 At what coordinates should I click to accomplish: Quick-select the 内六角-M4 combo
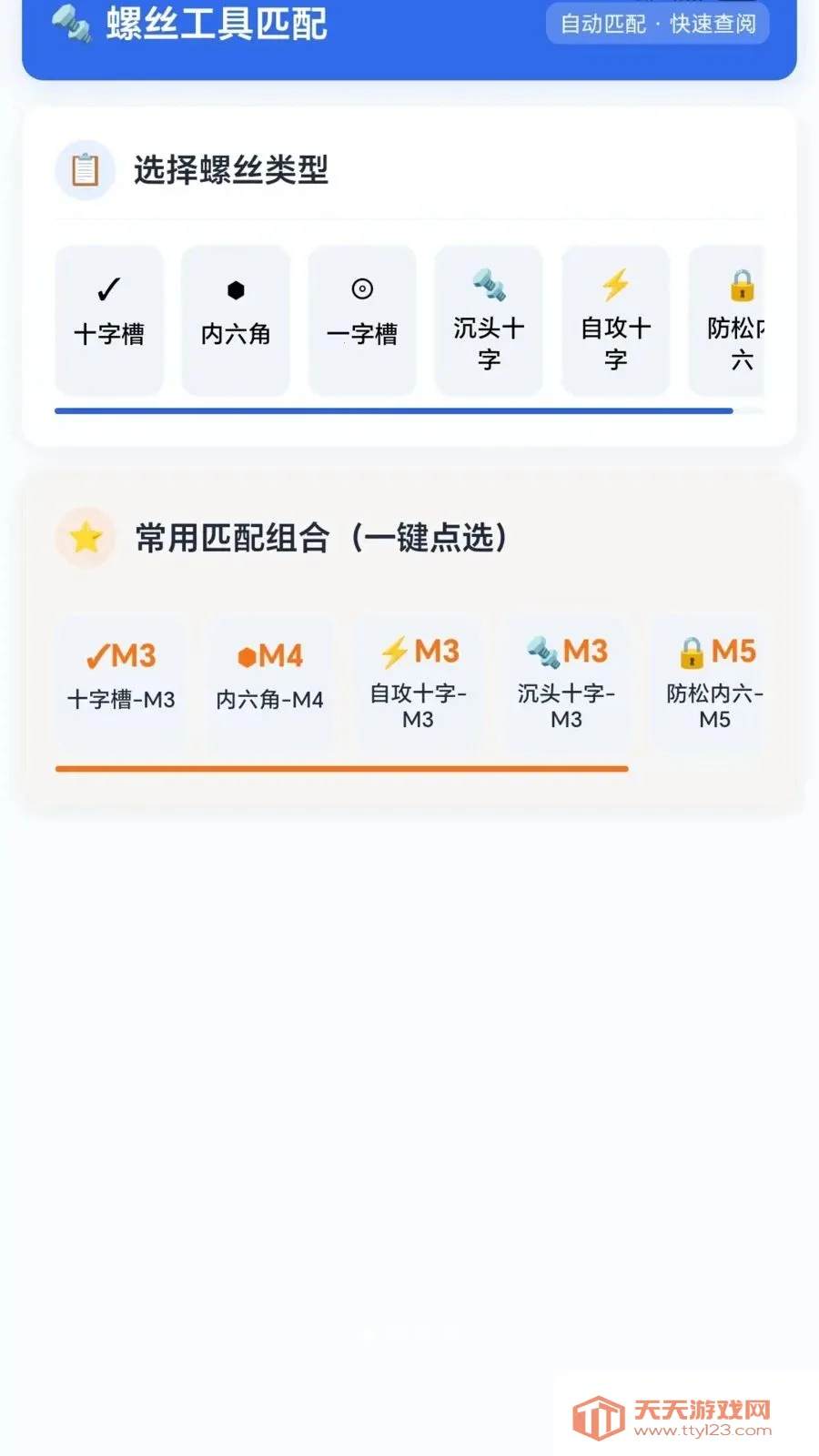[269, 682]
